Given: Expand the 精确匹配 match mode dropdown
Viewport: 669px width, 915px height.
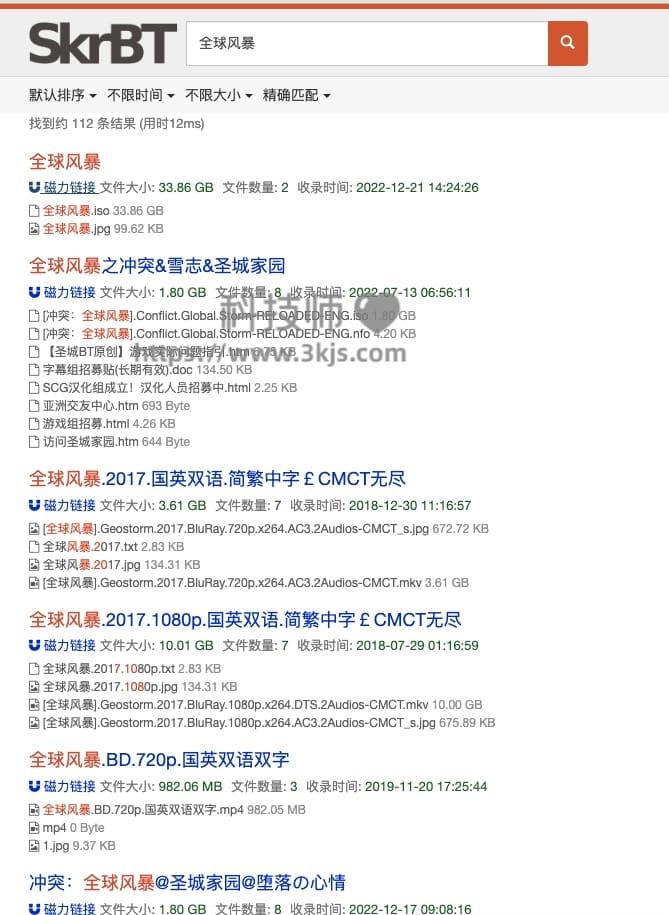Looking at the screenshot, I should click(x=296, y=95).
